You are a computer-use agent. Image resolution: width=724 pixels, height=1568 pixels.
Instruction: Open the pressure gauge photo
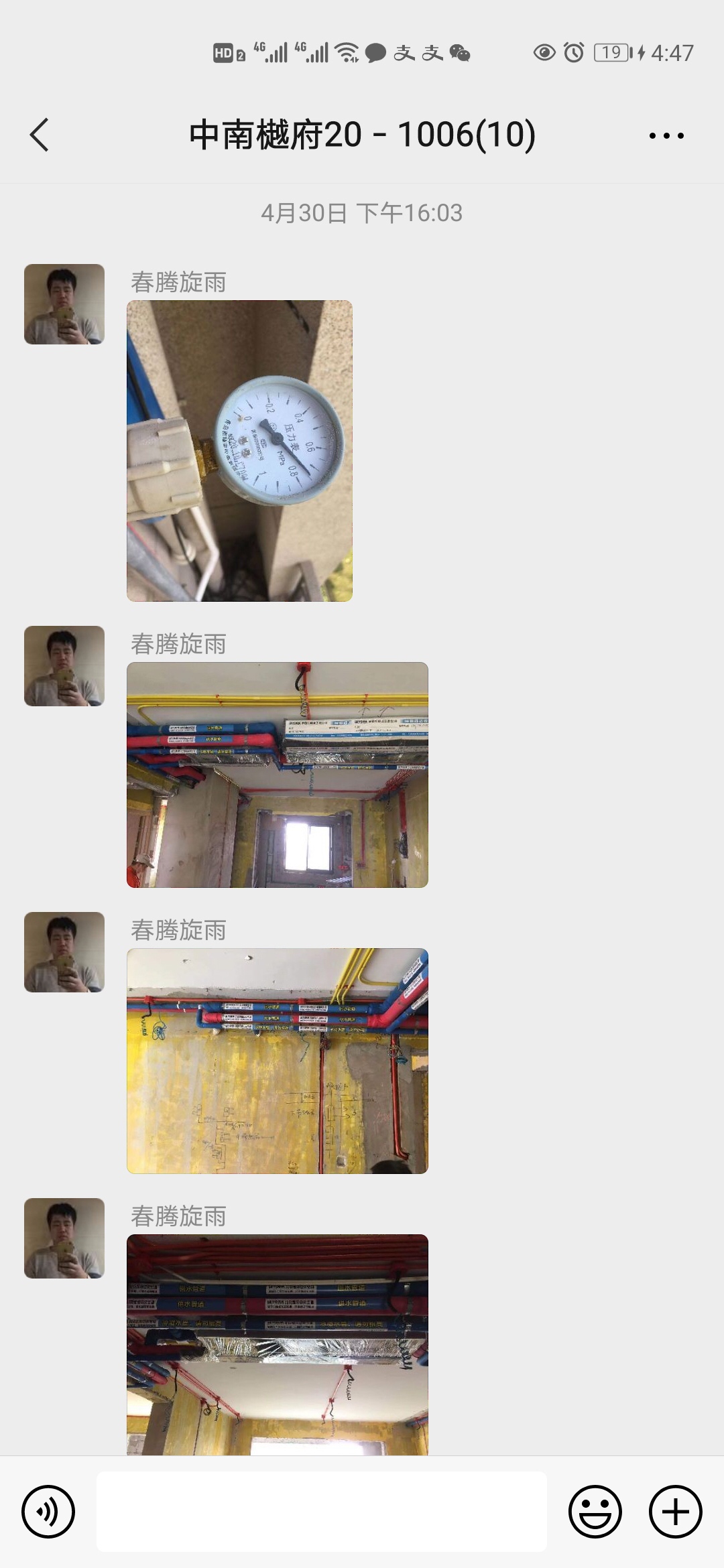click(x=239, y=451)
